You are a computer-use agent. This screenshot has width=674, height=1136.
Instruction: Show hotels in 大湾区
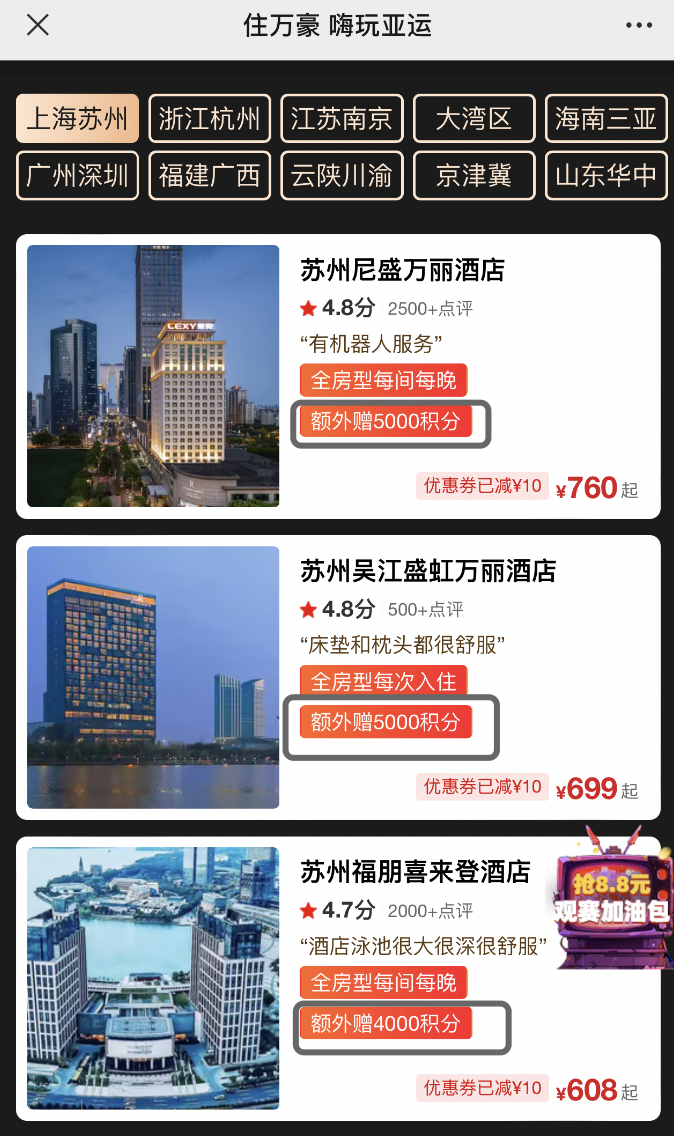pyautogui.click(x=474, y=118)
